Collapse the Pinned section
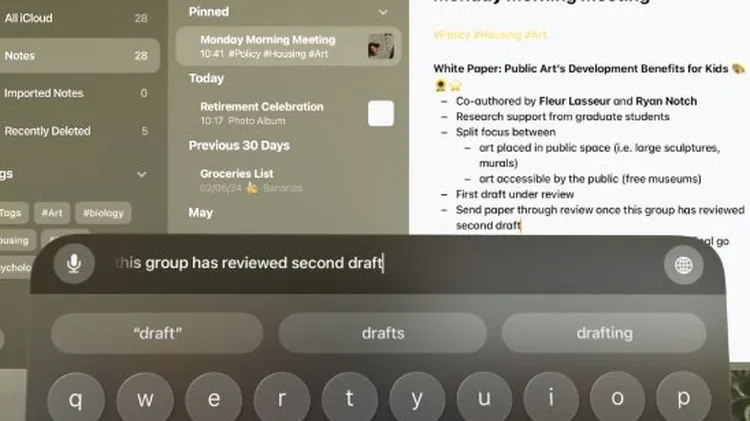 tap(383, 12)
